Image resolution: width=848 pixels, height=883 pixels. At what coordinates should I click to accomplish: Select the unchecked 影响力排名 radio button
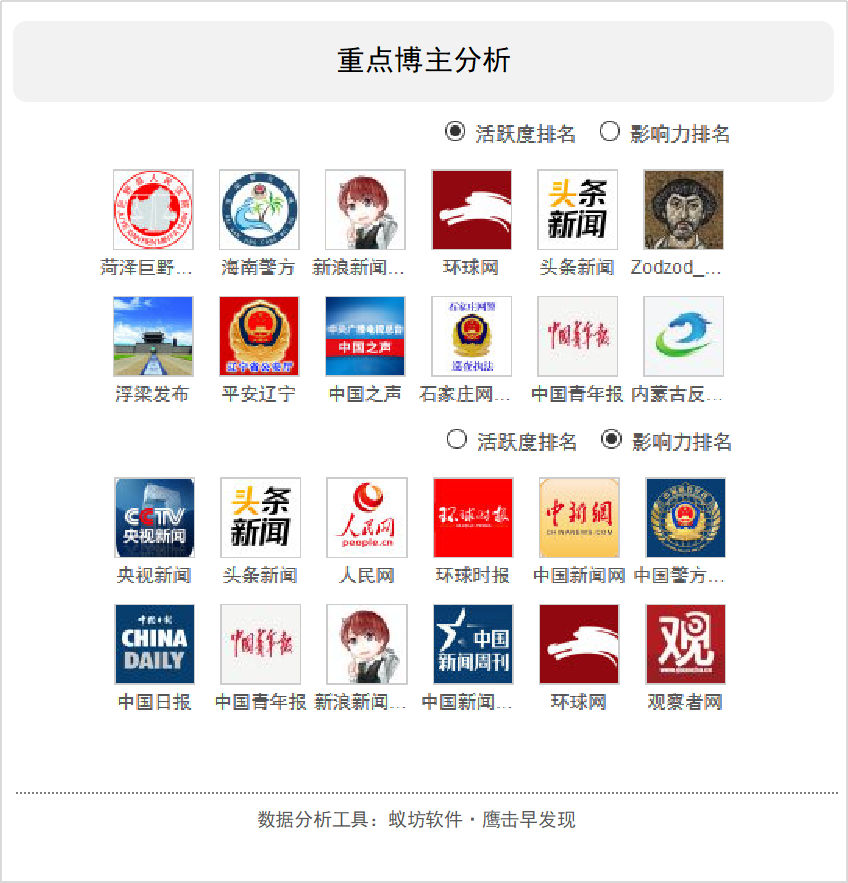tap(609, 131)
